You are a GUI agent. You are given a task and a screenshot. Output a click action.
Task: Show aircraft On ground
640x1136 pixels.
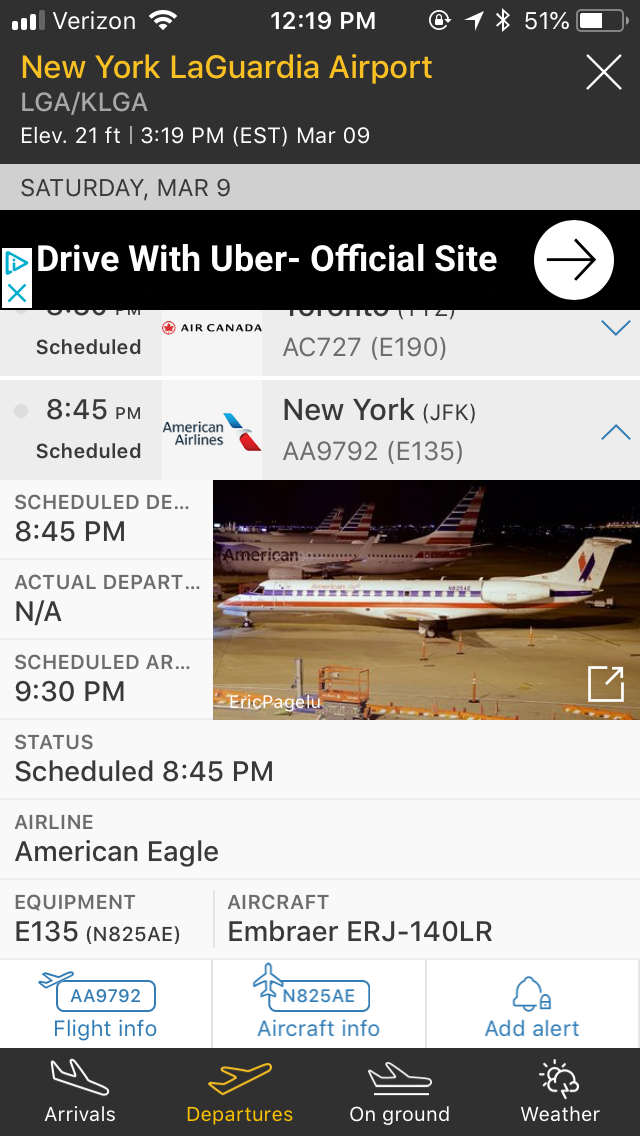coord(399,1092)
